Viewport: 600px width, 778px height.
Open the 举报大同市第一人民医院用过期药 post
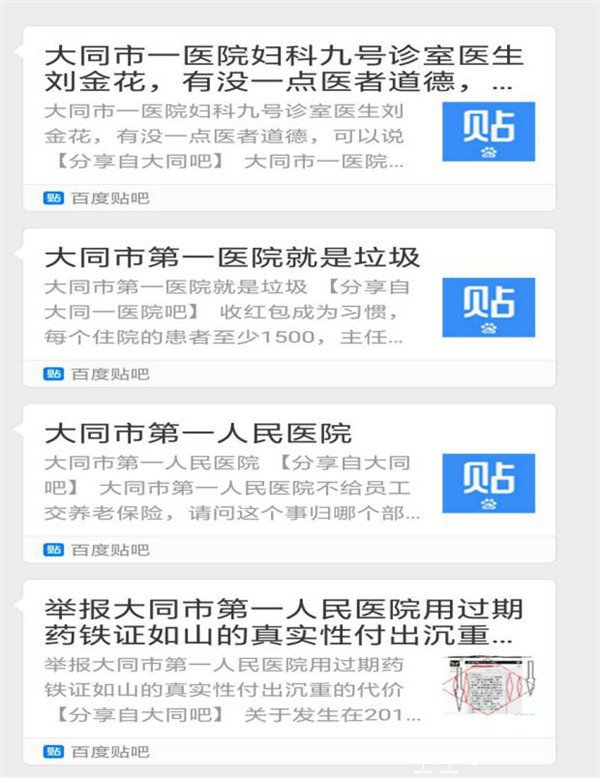click(x=283, y=621)
